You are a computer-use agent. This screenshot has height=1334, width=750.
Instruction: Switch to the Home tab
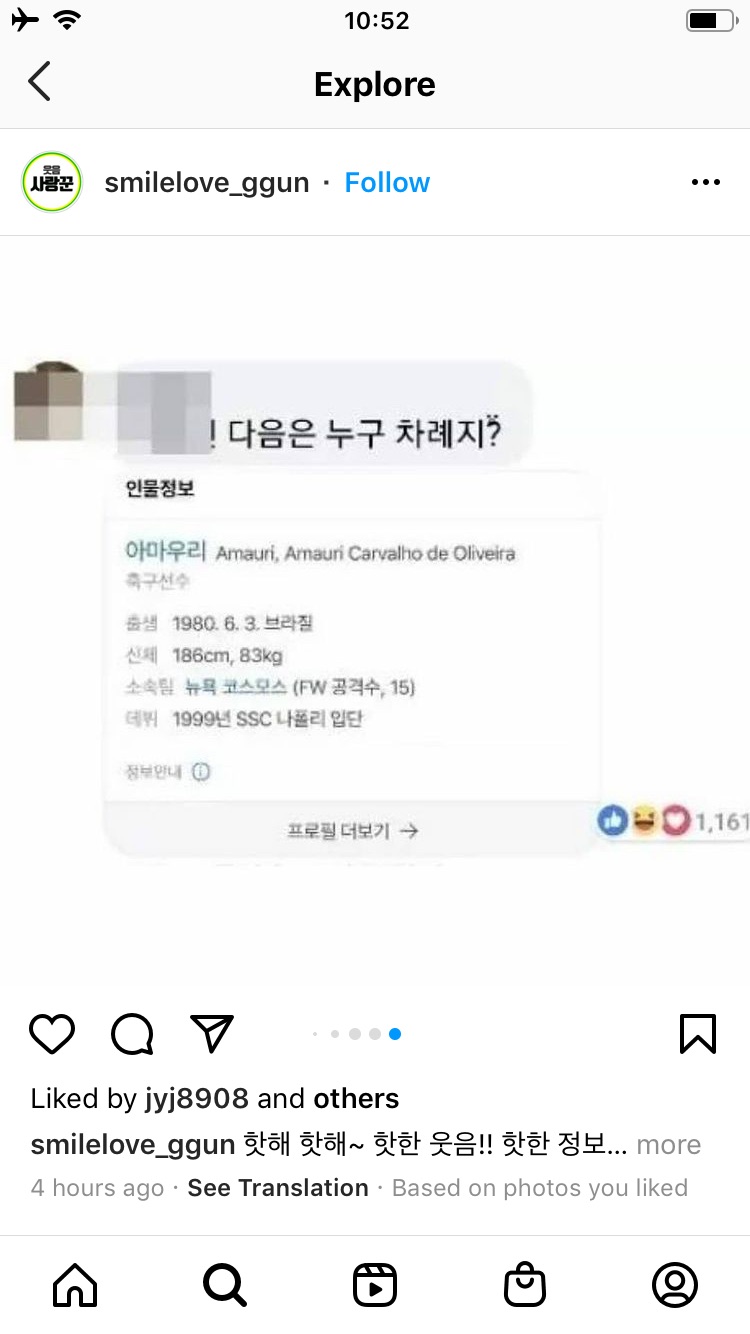point(75,1285)
